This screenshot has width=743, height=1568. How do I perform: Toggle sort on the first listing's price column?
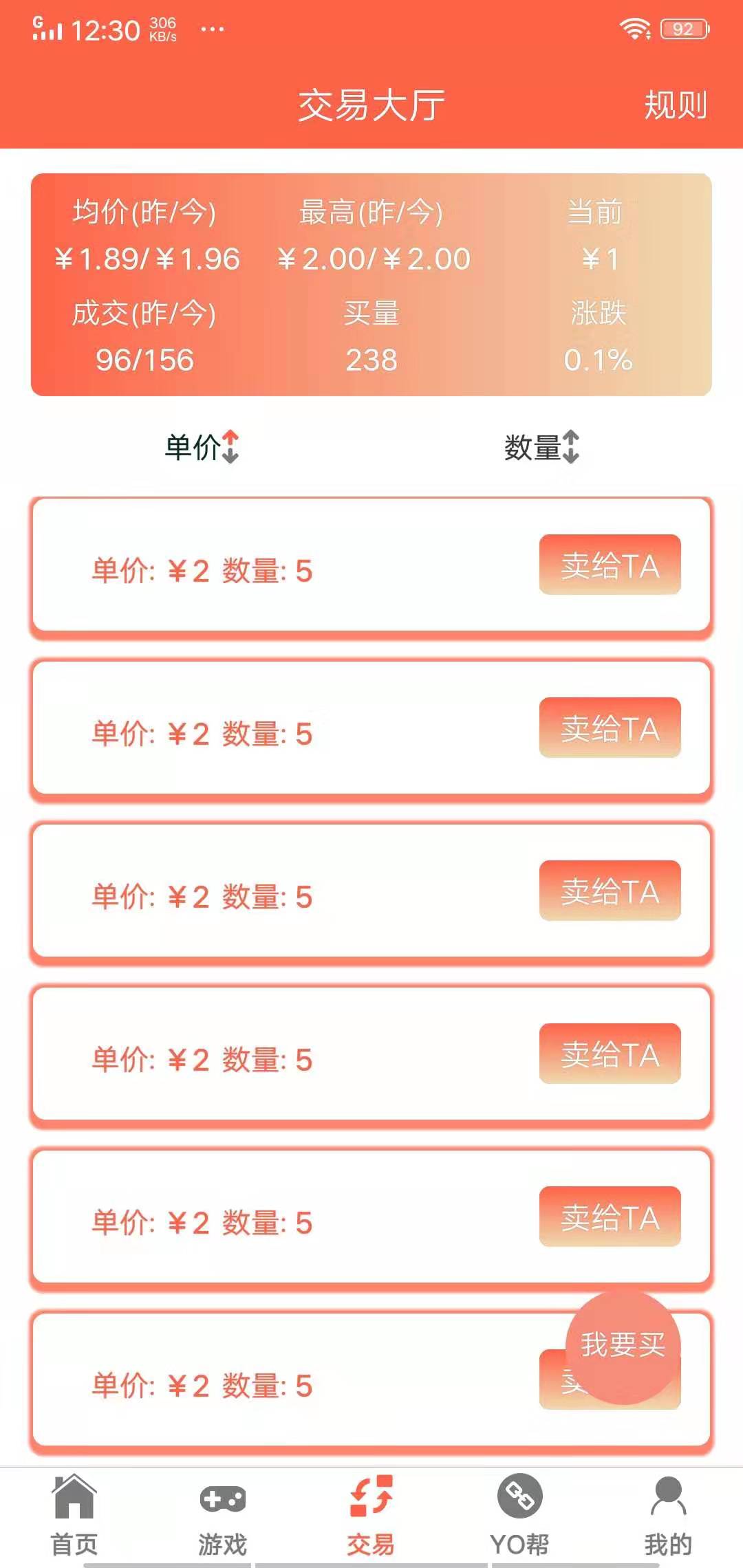(200, 446)
